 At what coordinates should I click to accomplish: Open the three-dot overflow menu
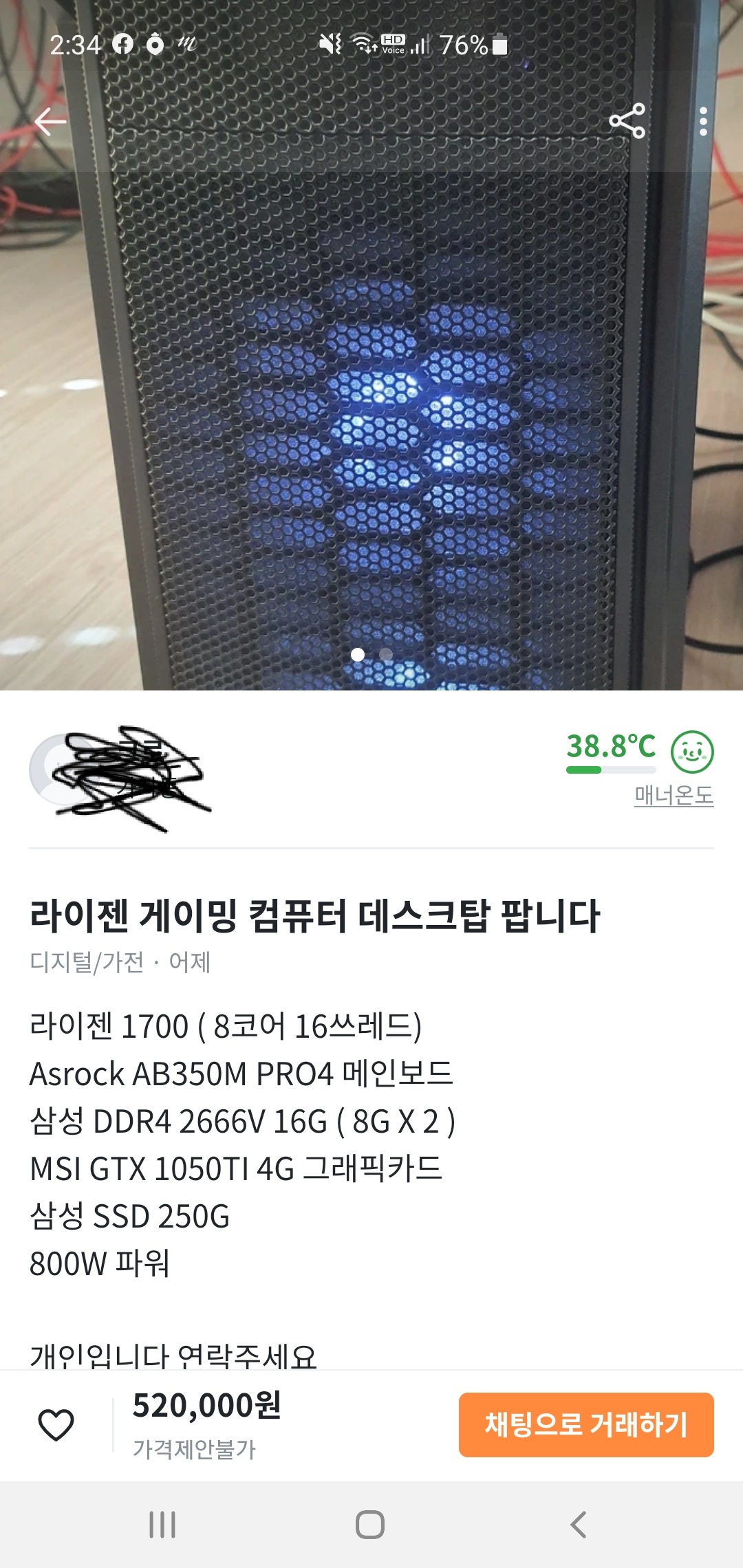pyautogui.click(x=703, y=121)
